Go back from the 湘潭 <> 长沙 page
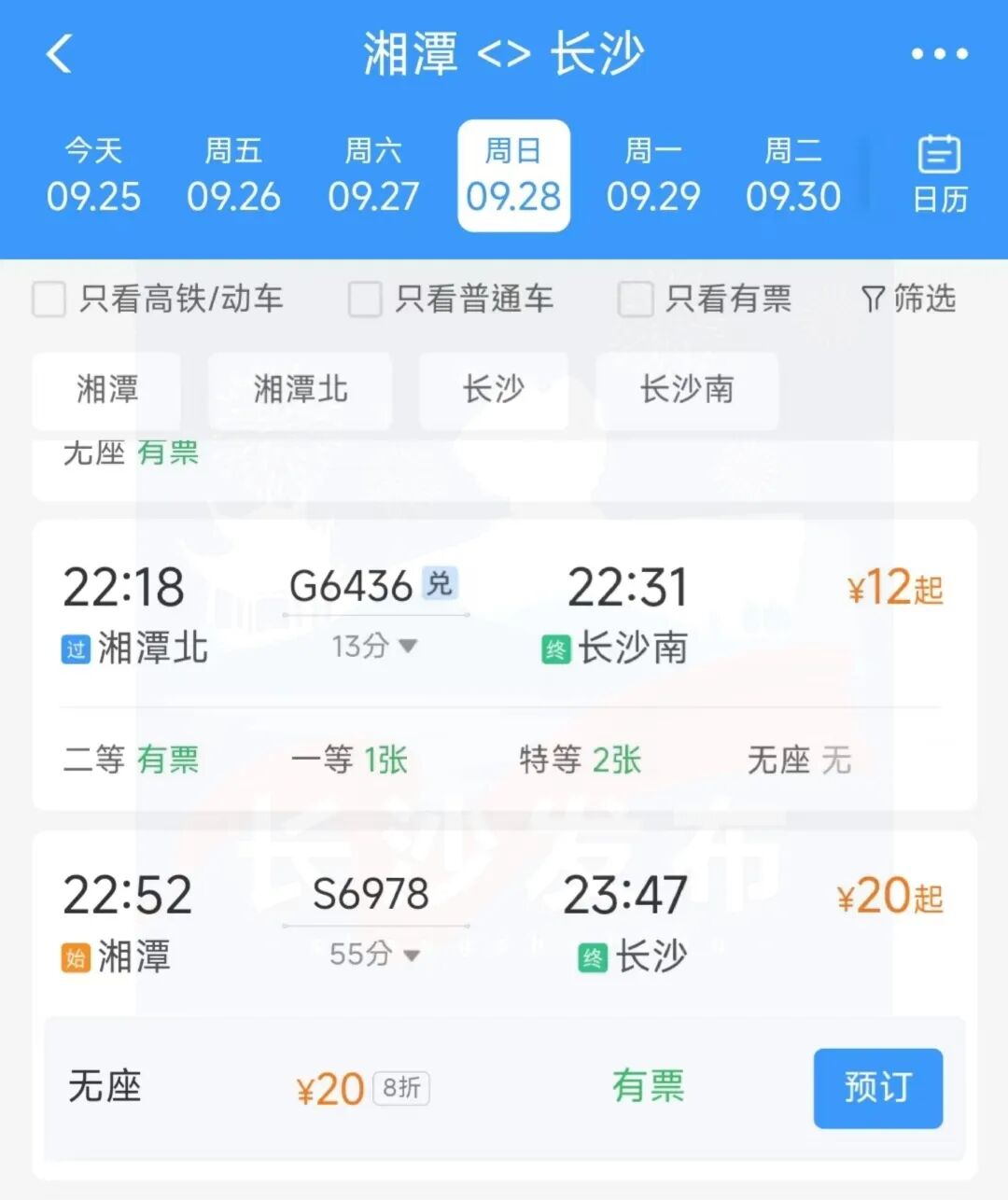 pos(59,54)
